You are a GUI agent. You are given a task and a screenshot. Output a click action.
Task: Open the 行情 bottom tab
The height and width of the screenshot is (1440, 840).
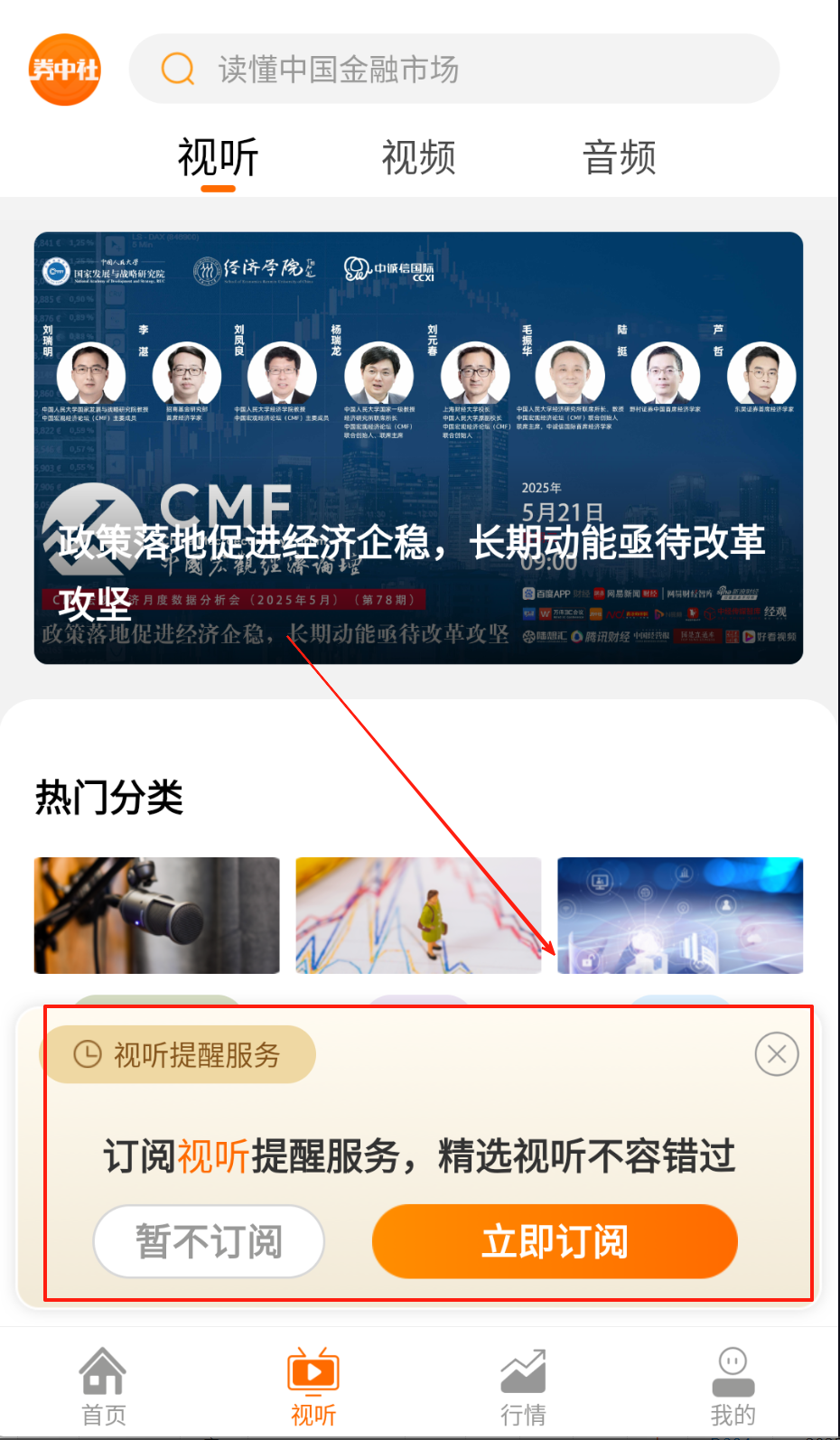coord(523,1387)
